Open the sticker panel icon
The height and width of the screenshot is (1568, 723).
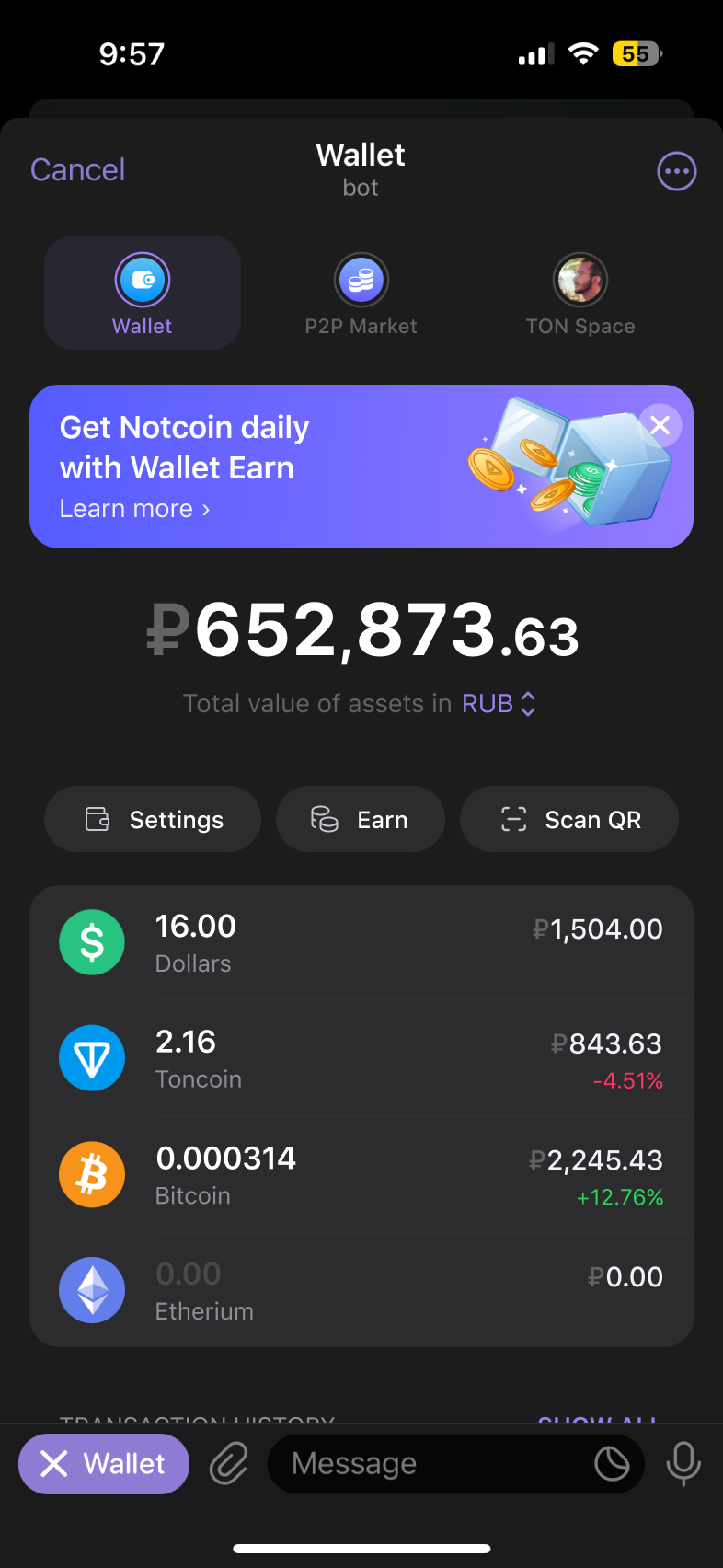coord(612,1463)
